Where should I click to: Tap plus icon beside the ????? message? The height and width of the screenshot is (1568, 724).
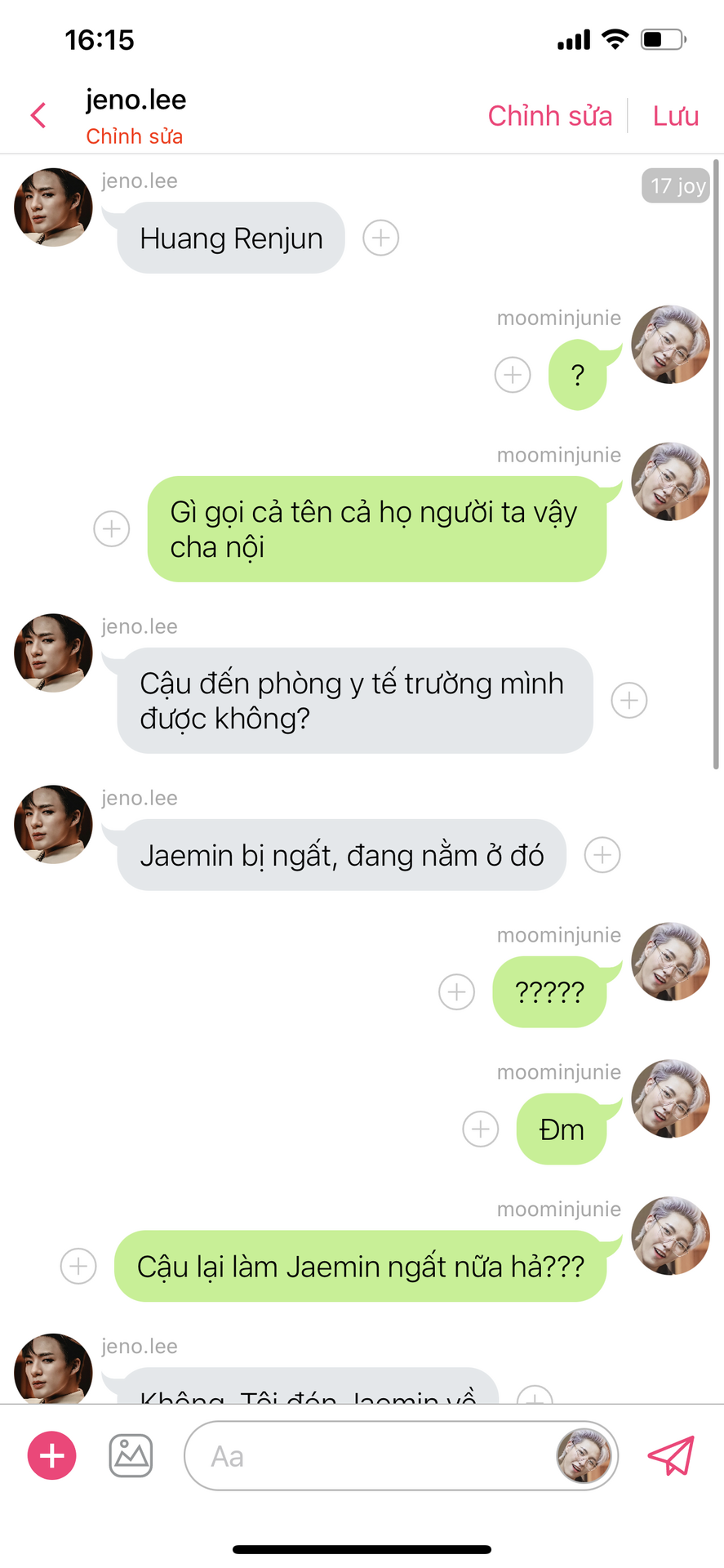pos(456,992)
